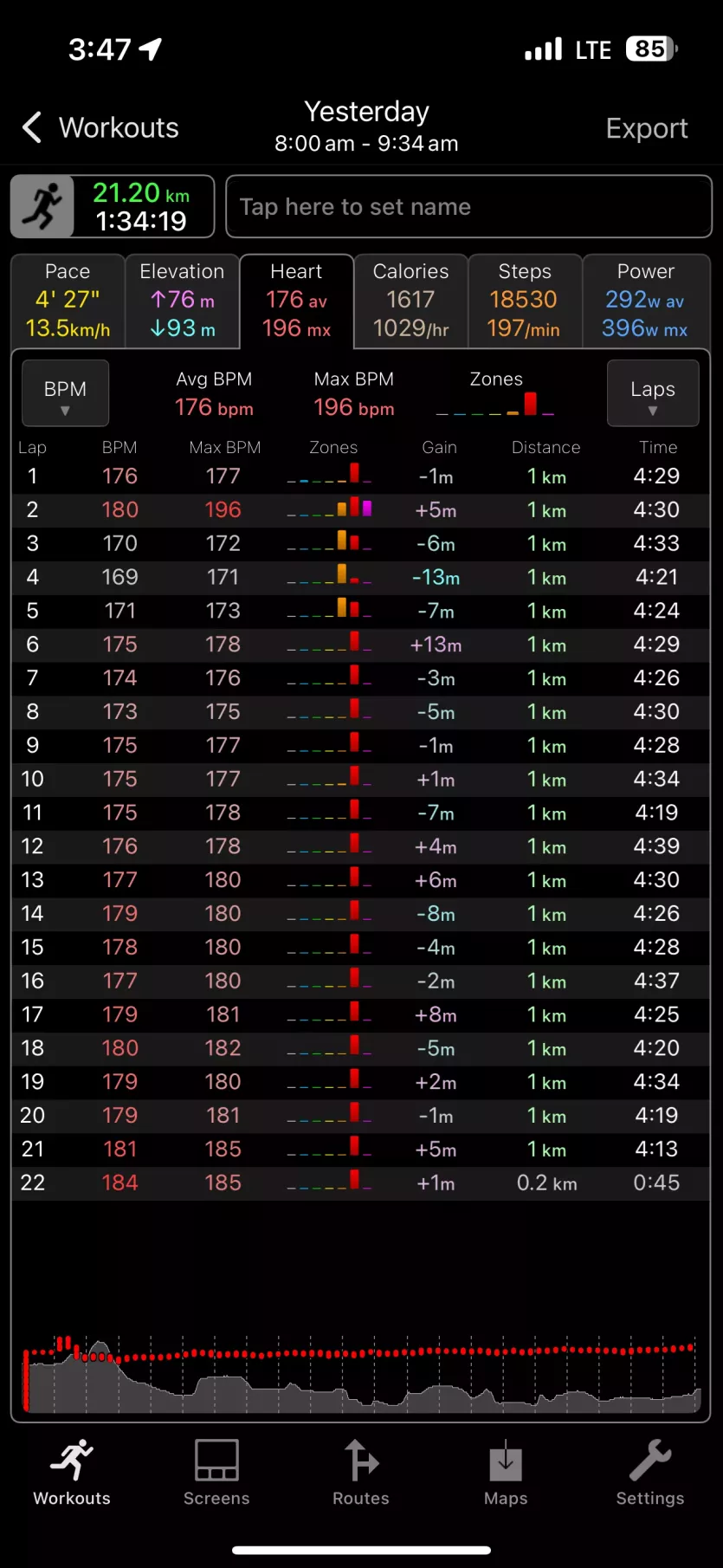Tap the running workout type icon
This screenshot has width=723, height=1568.
tap(42, 206)
